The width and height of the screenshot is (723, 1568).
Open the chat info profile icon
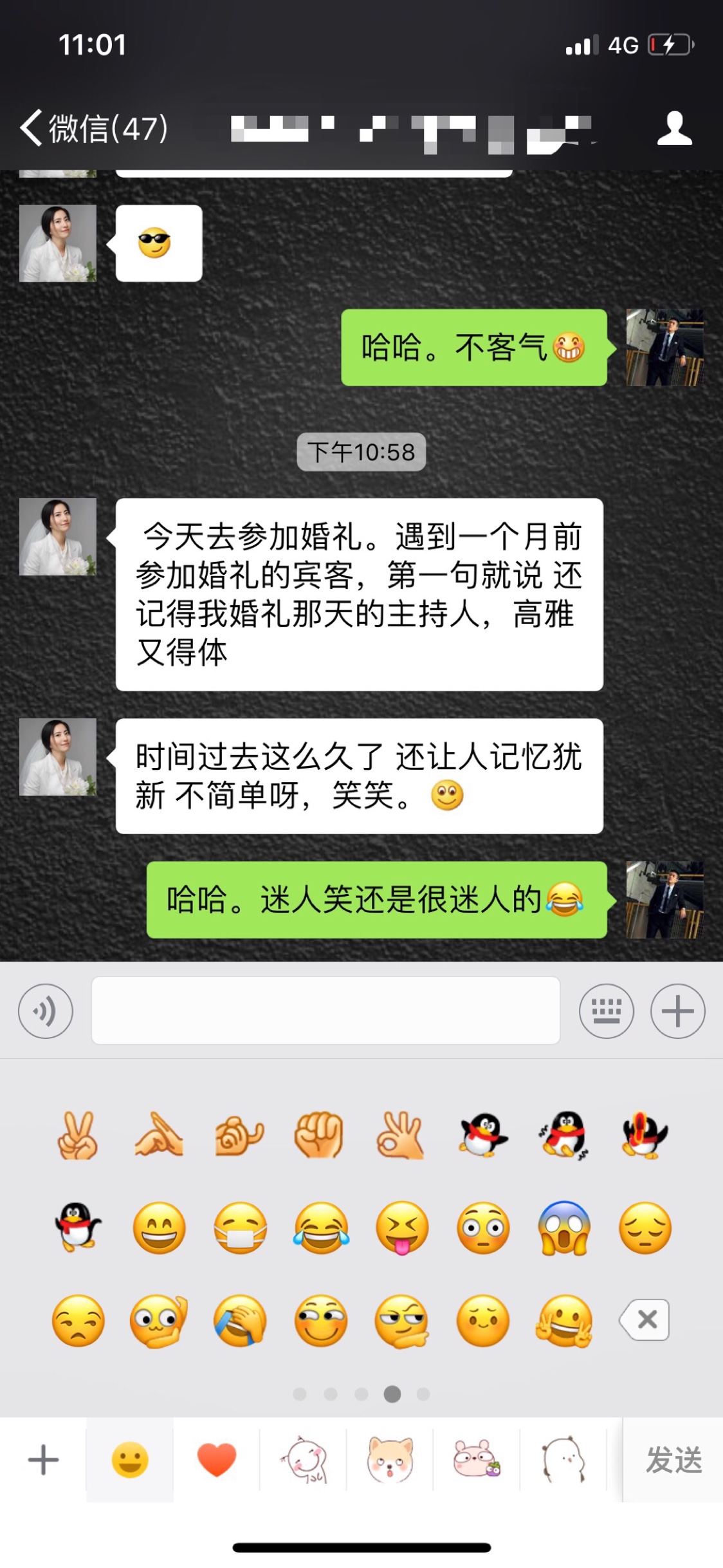pos(674,128)
